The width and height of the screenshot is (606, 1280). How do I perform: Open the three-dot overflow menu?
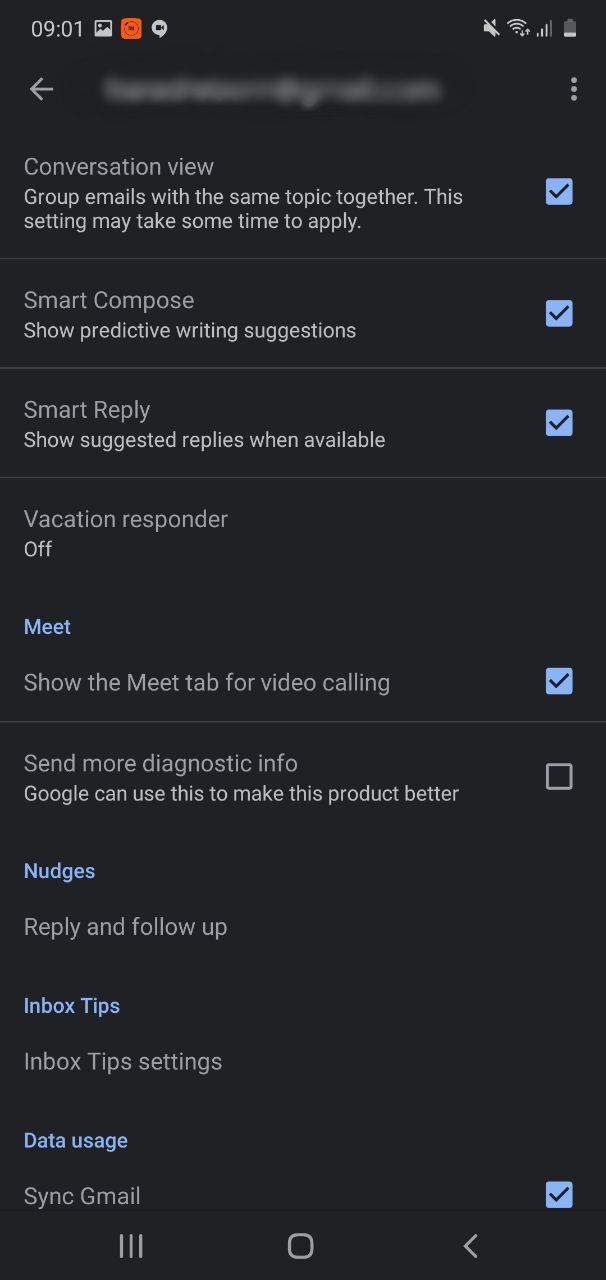[573, 89]
